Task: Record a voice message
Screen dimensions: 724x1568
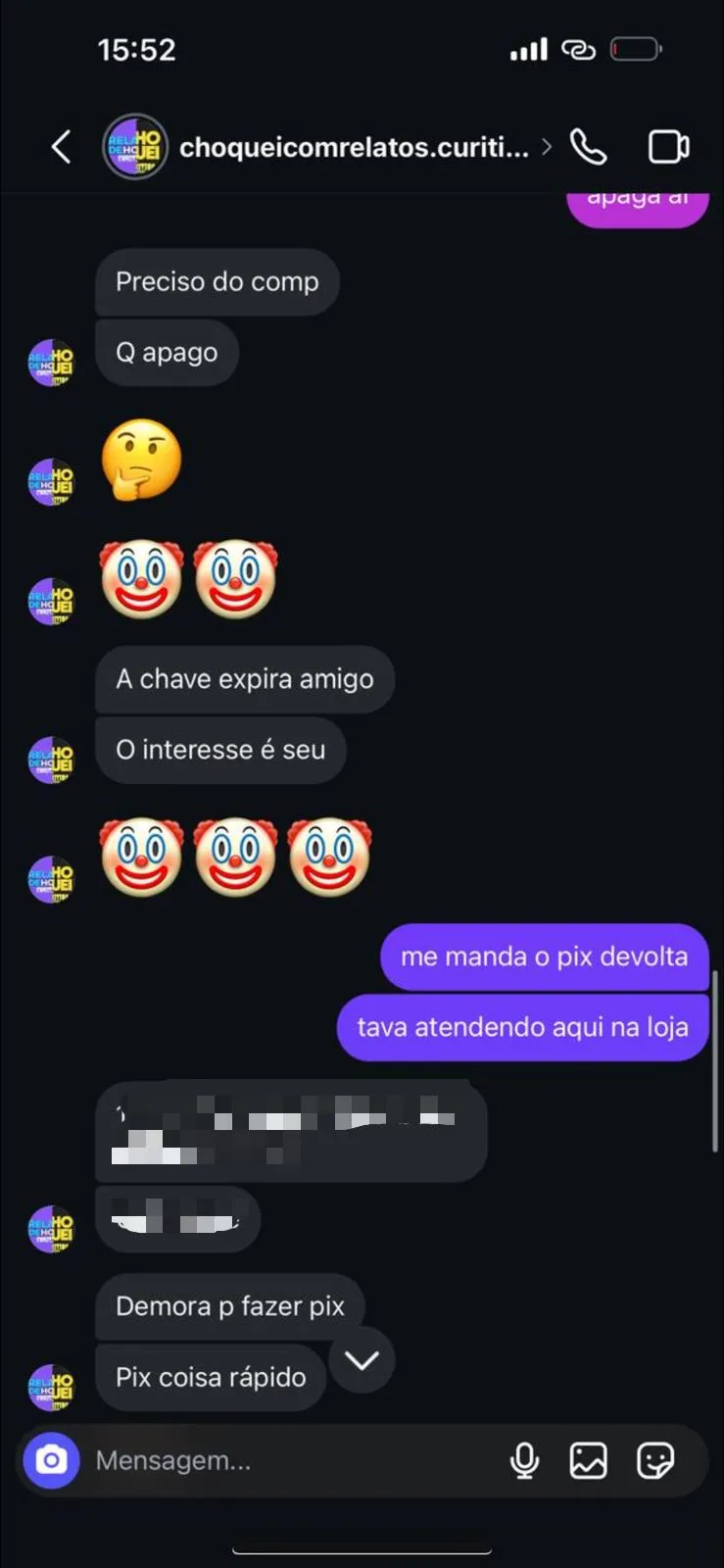Action: pos(524,1460)
